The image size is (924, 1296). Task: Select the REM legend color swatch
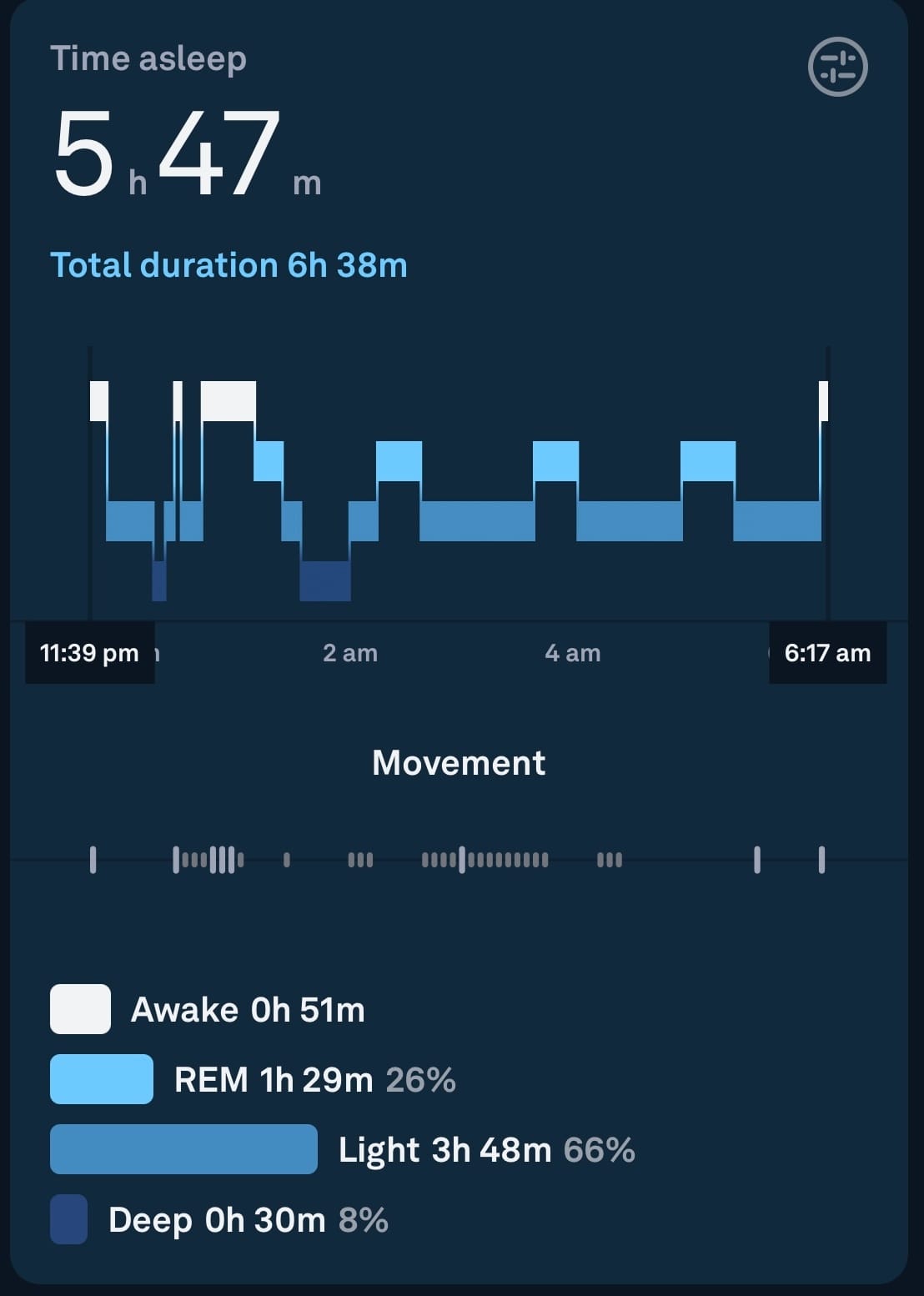[x=101, y=1078]
